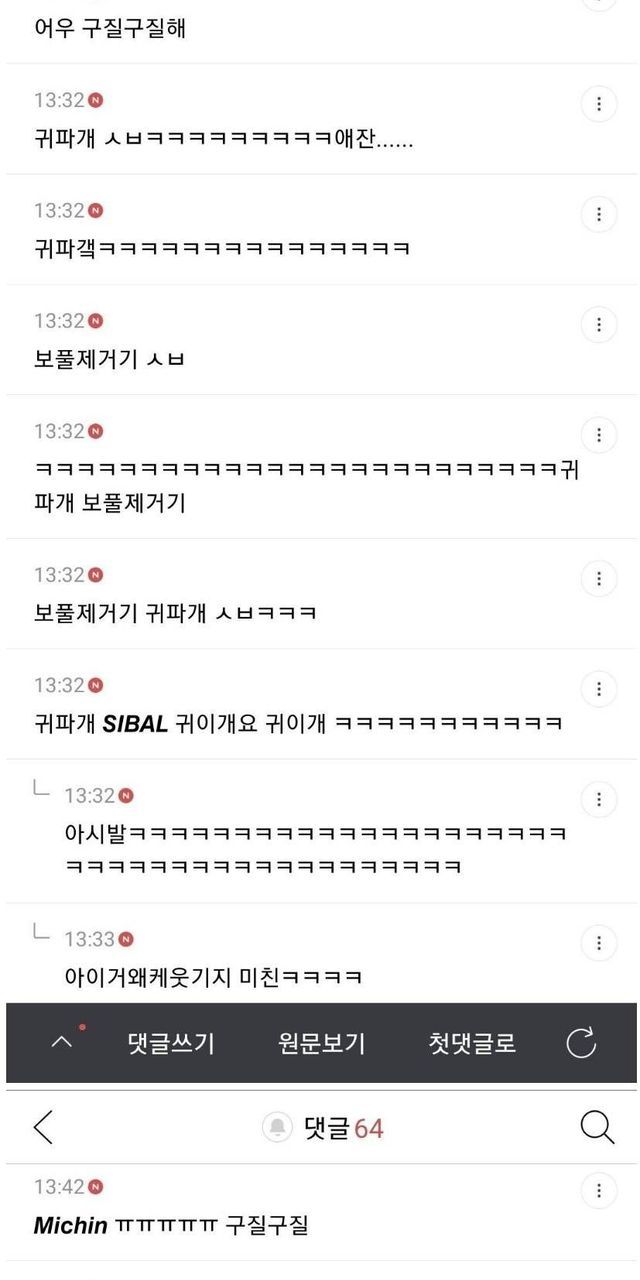Open options for the 귀파개 ㅅㅂ 애잔 comment
Image resolution: width=640 pixels, height=1280 pixels.
pyautogui.click(x=598, y=104)
